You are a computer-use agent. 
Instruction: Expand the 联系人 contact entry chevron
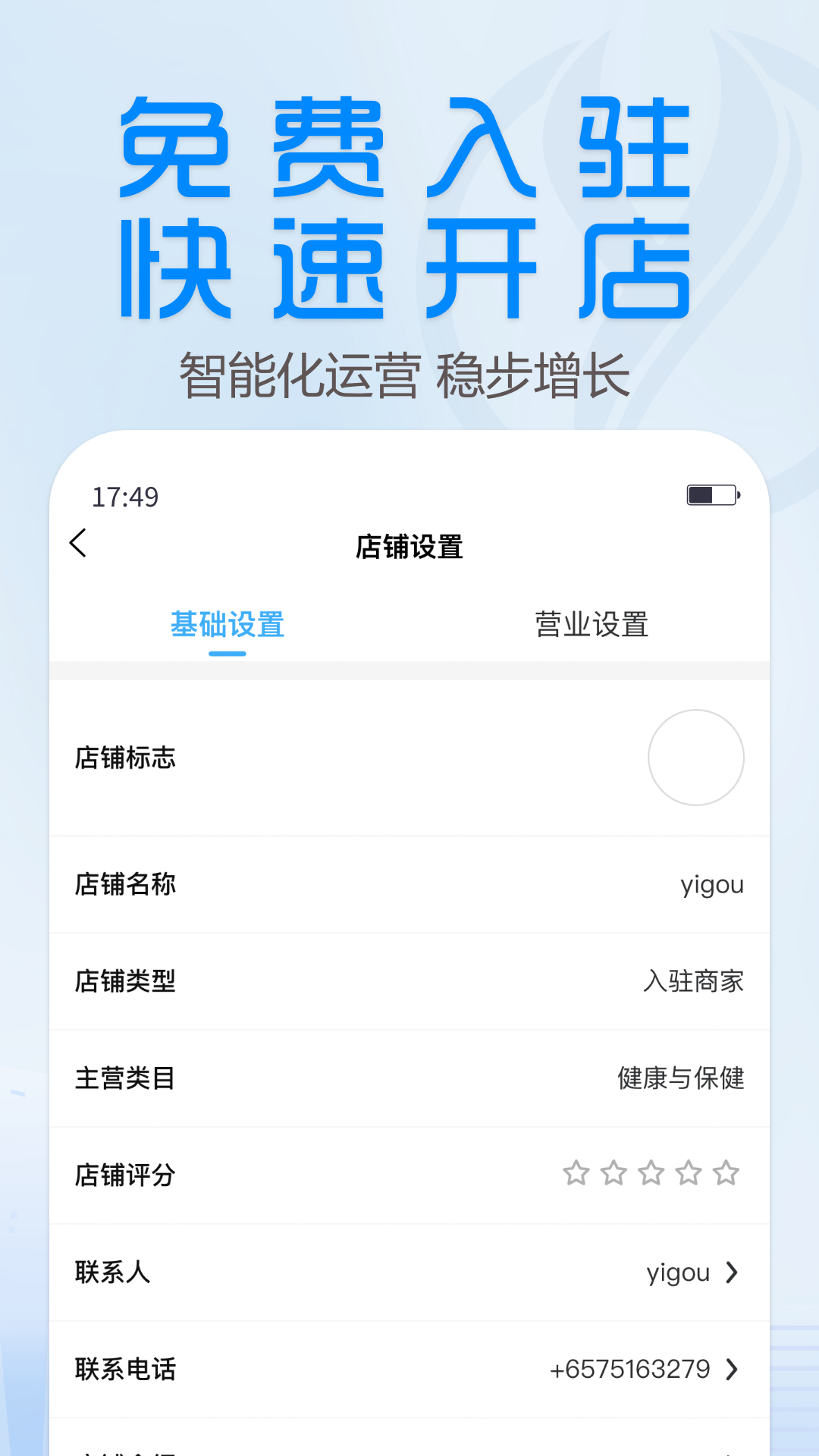pyautogui.click(x=732, y=1272)
